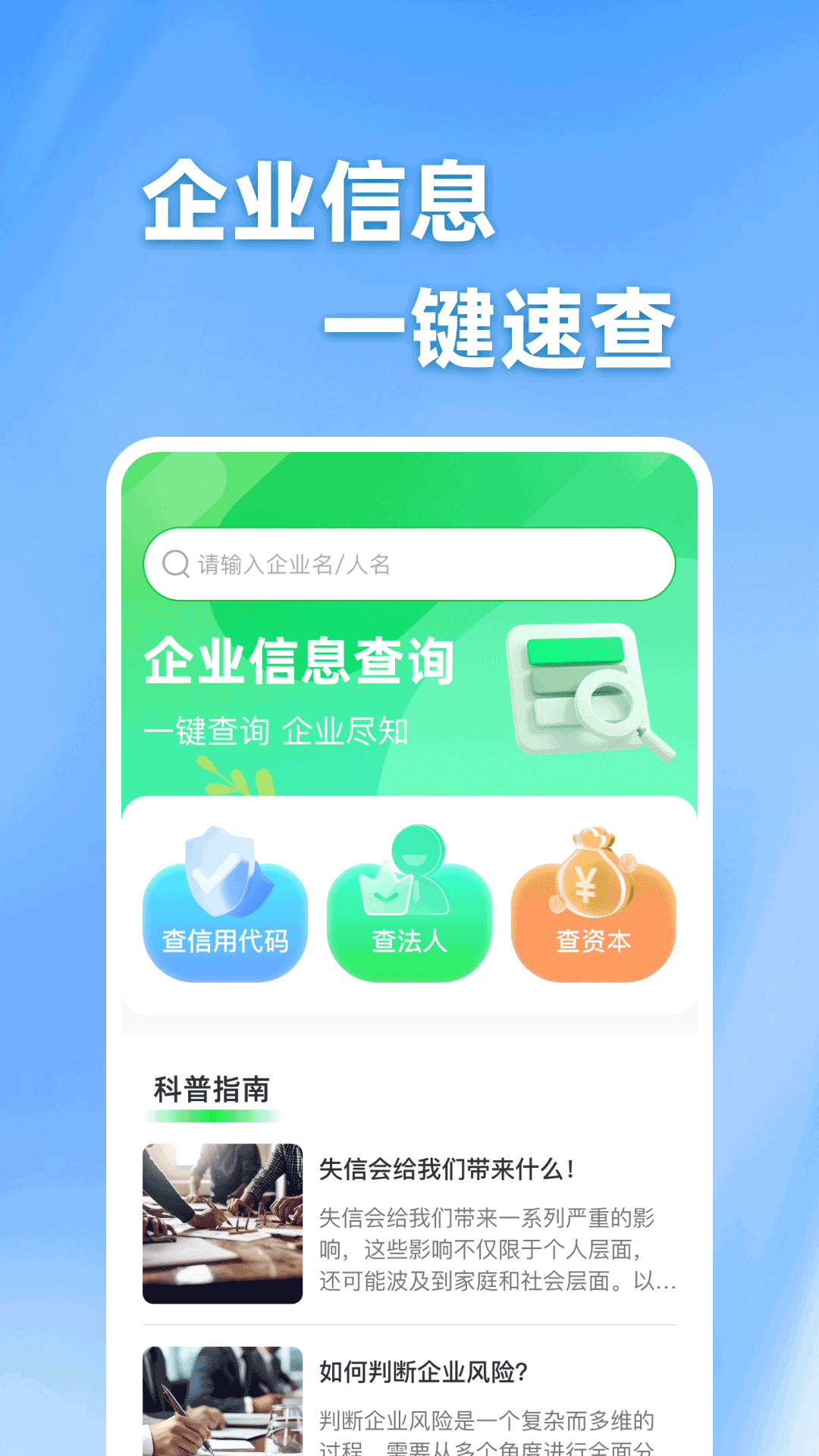The height and width of the screenshot is (1456, 819).
Task: Tap the 企业信息 headline text
Action: tap(326, 202)
